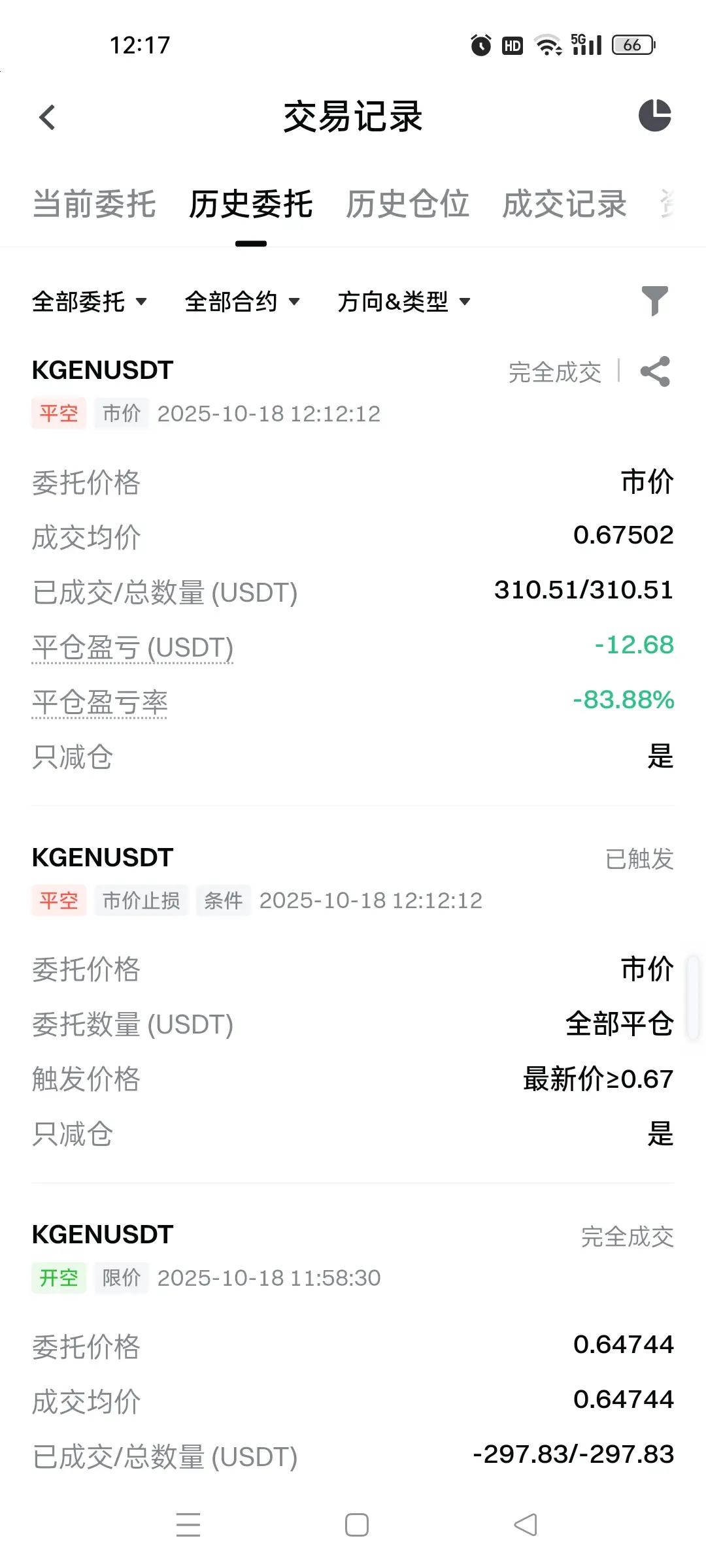Share the 平空 市价 KGENUSDT order

[655, 372]
